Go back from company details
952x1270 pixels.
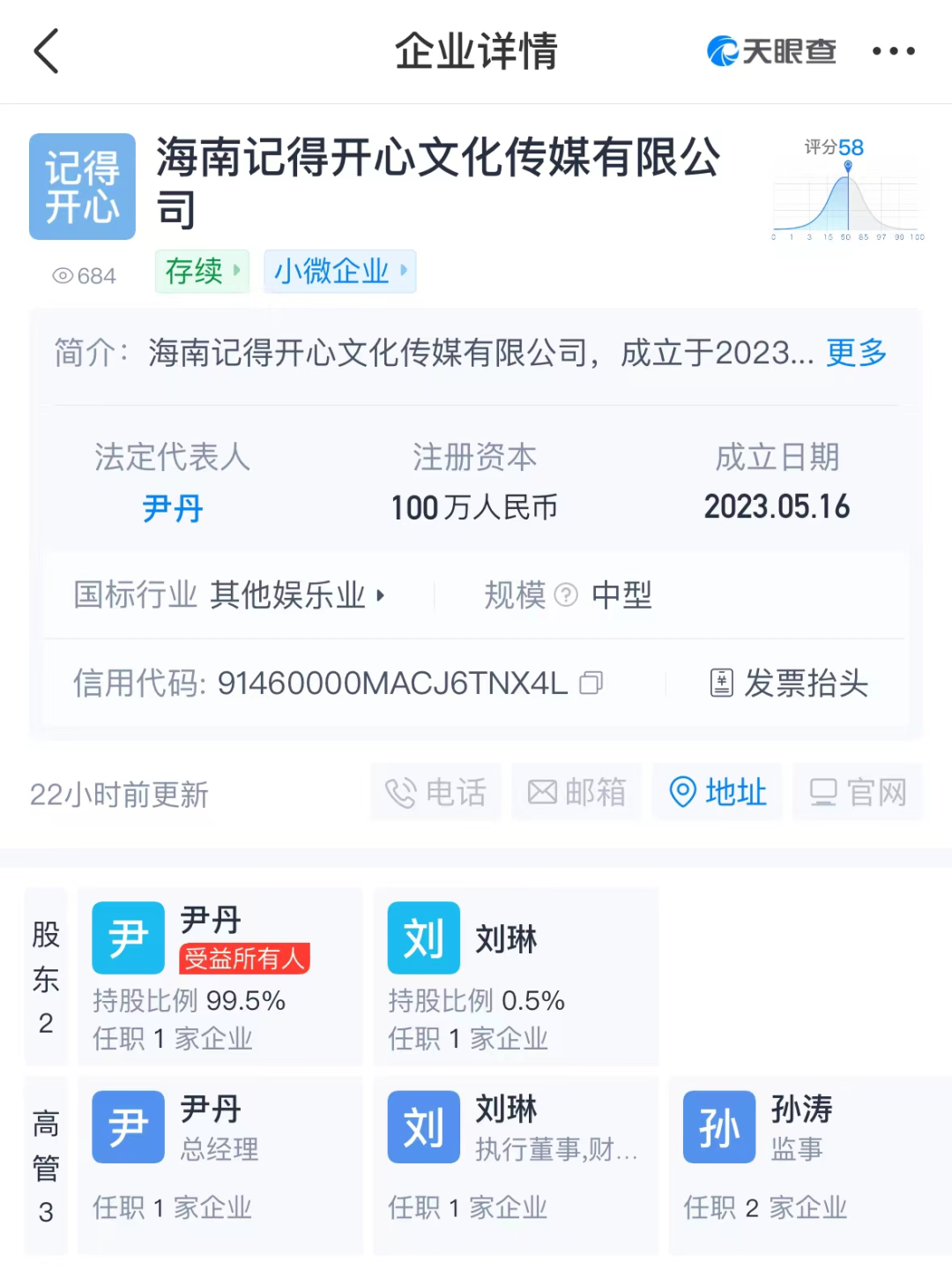pyautogui.click(x=47, y=51)
